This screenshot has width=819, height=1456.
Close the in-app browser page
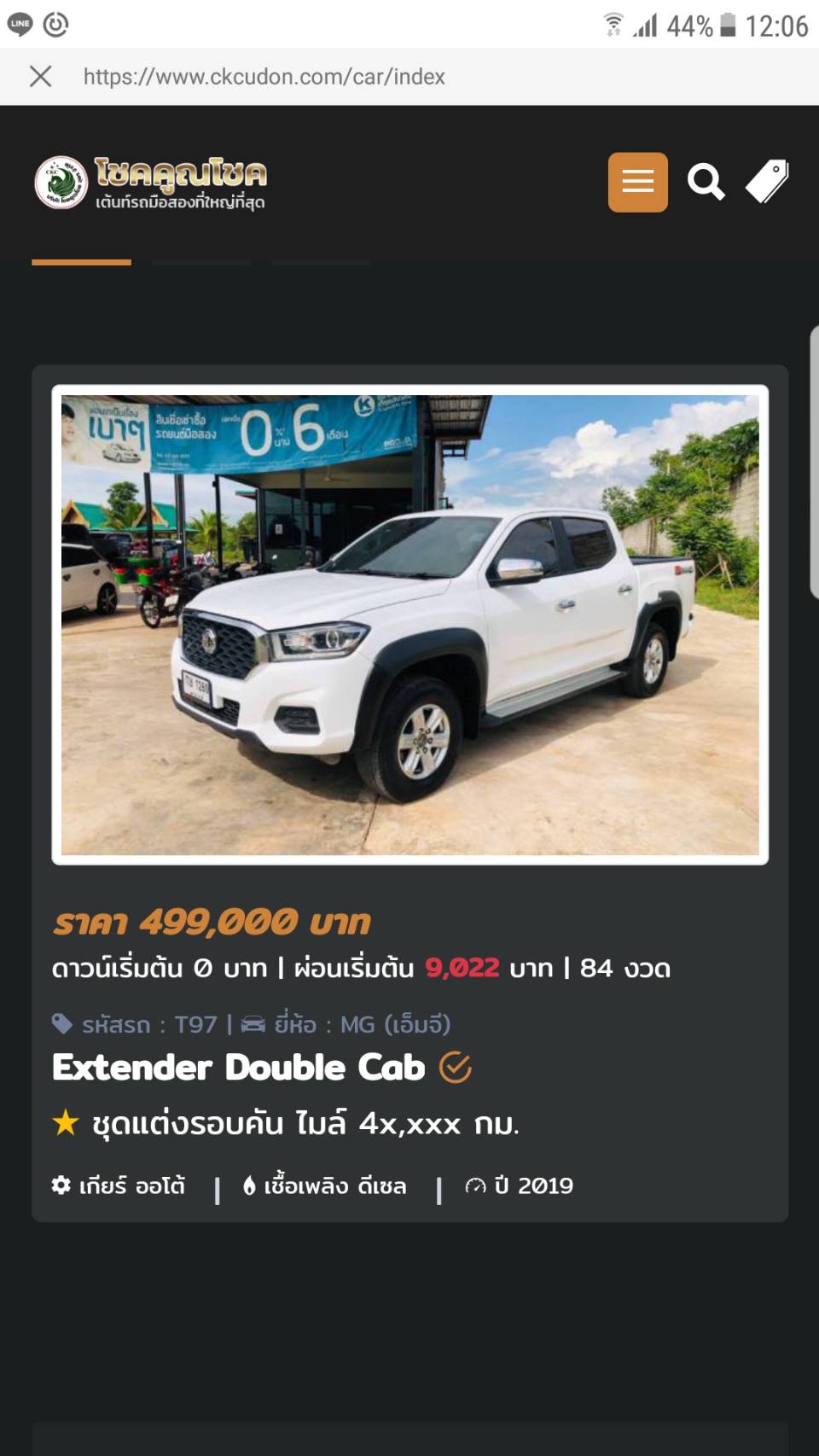pyautogui.click(x=40, y=77)
